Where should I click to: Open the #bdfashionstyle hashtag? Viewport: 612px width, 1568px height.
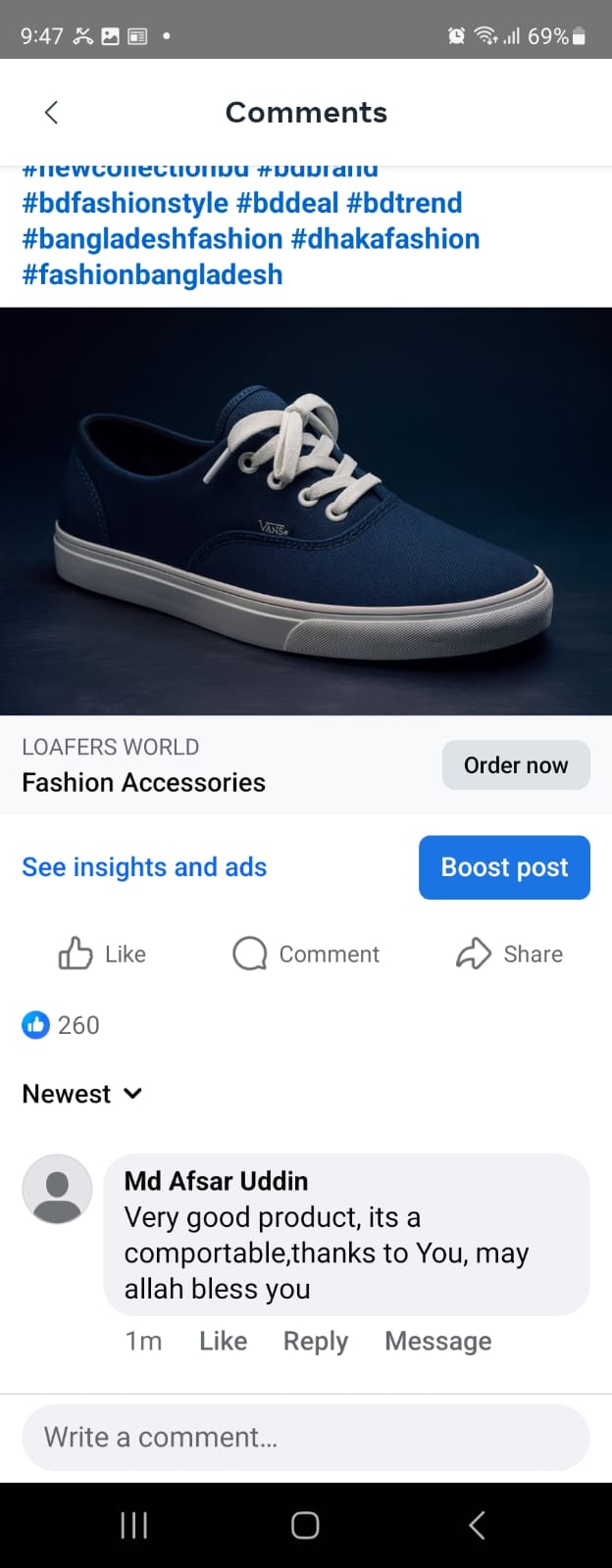coord(125,203)
